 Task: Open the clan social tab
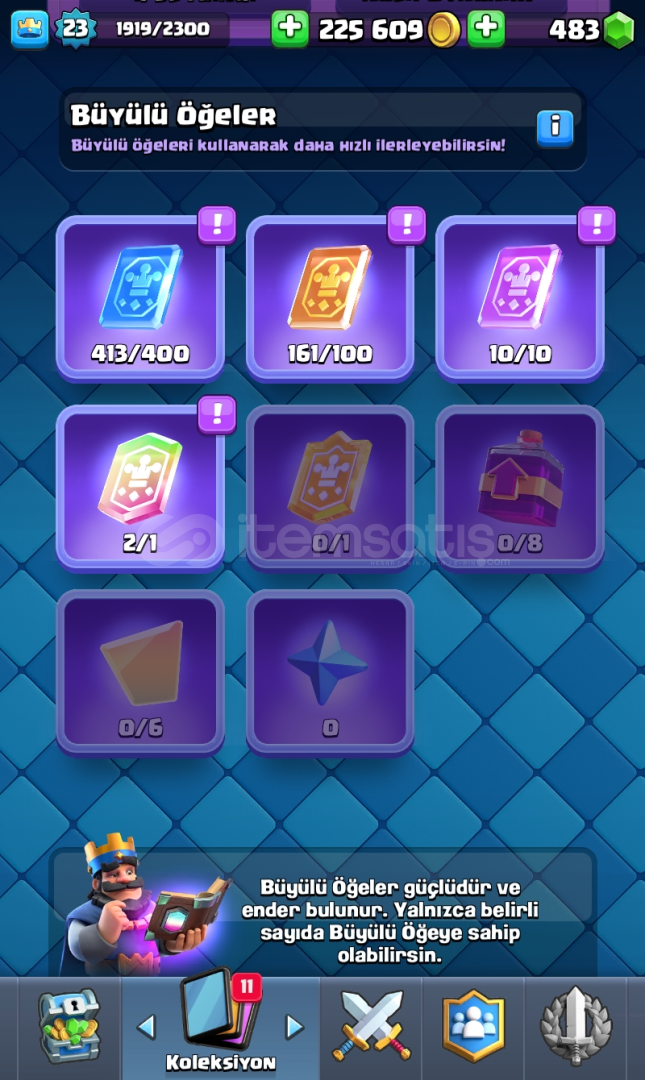(473, 1027)
